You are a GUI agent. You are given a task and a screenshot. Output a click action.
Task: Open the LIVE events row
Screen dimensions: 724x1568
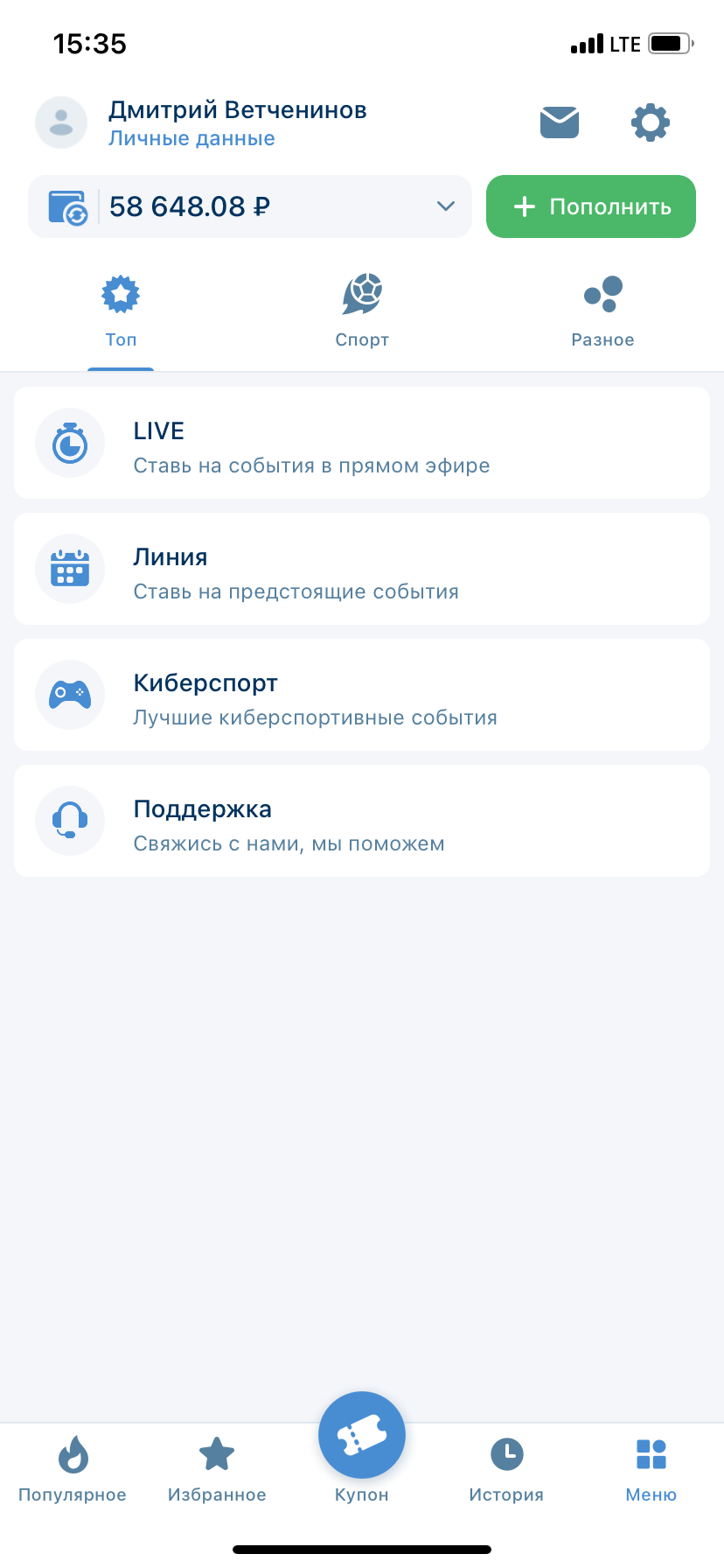click(362, 443)
